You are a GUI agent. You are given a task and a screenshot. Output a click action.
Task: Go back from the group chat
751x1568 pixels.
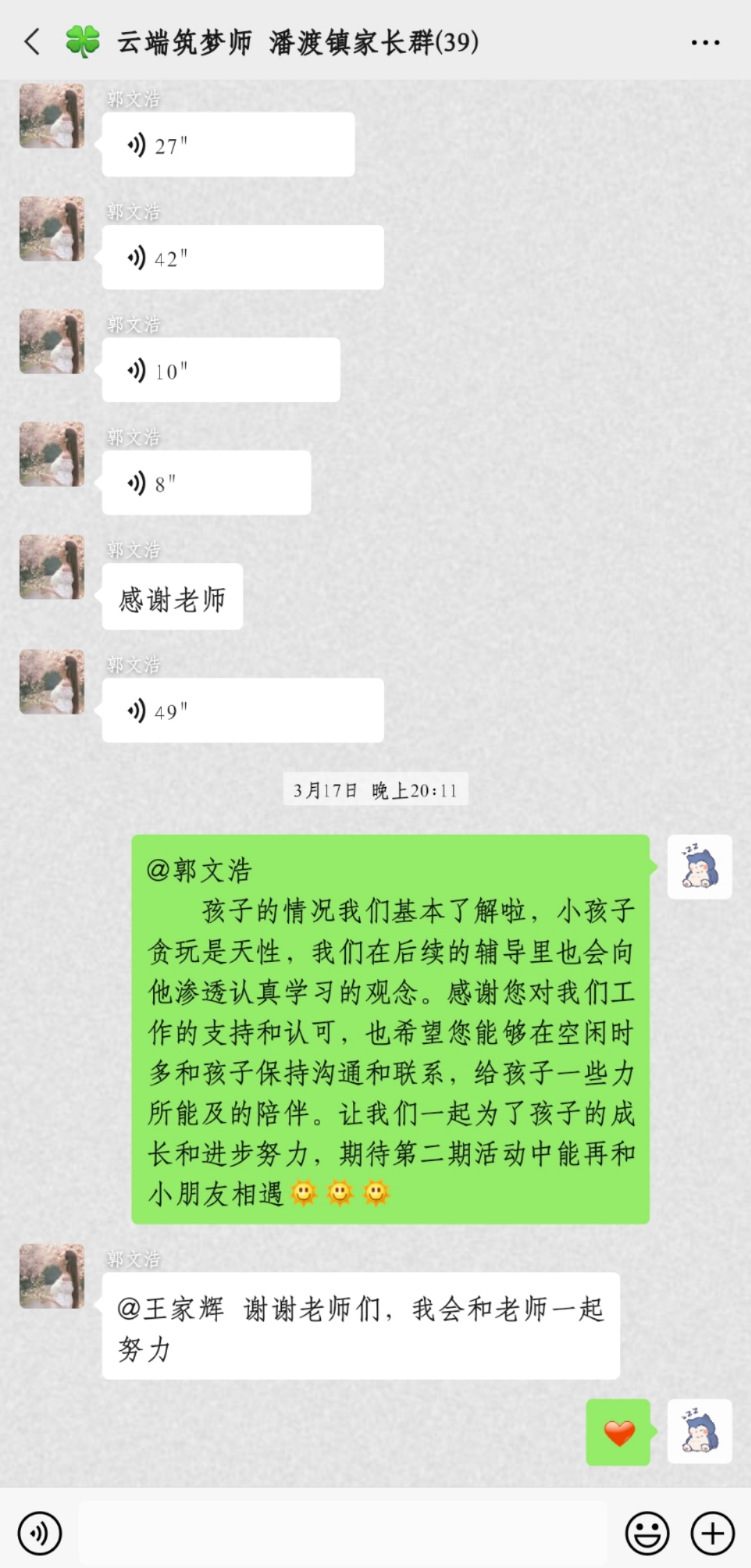pyautogui.click(x=32, y=42)
